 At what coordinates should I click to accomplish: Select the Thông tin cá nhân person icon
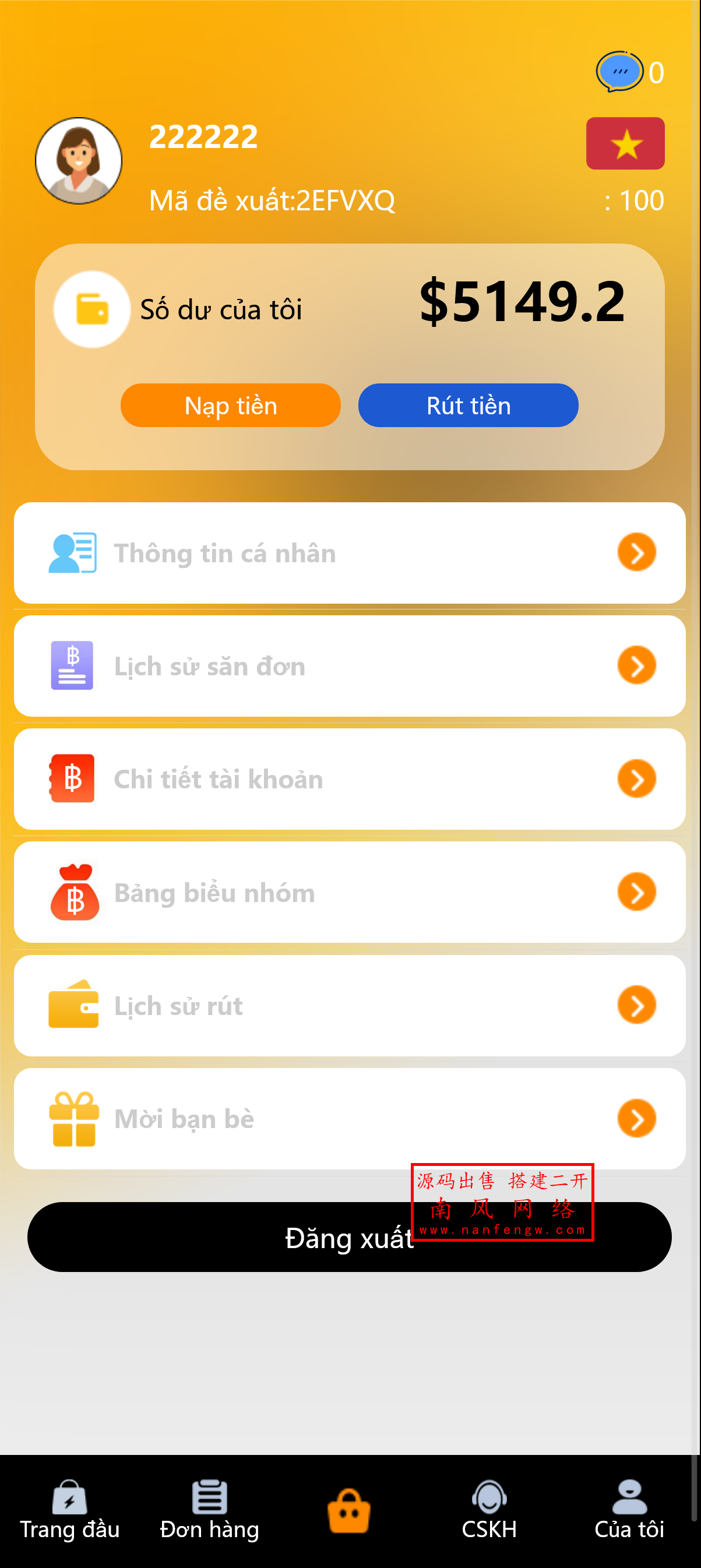(x=72, y=553)
